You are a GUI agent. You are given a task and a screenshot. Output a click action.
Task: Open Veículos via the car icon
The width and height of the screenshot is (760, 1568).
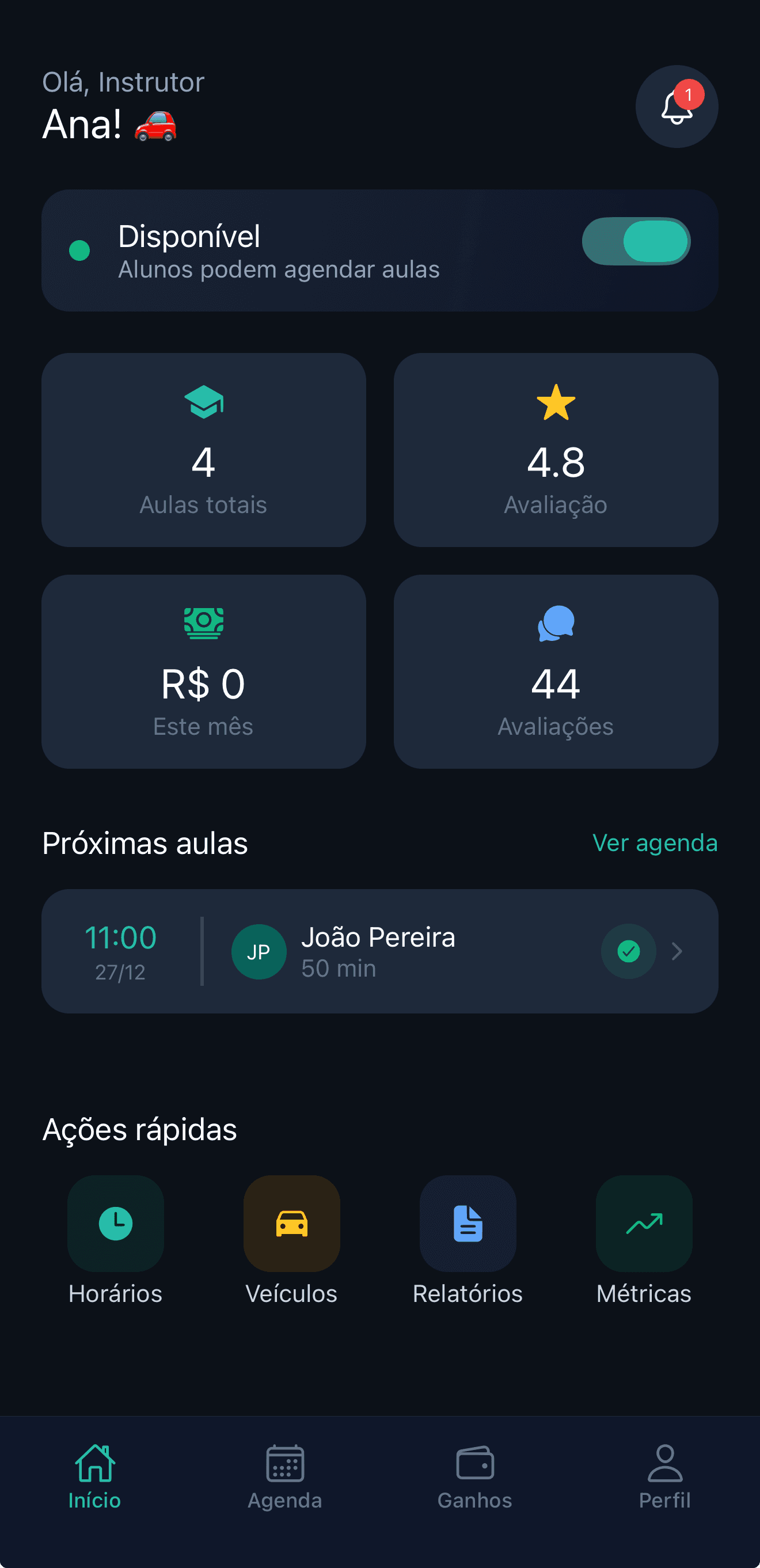click(x=291, y=1224)
